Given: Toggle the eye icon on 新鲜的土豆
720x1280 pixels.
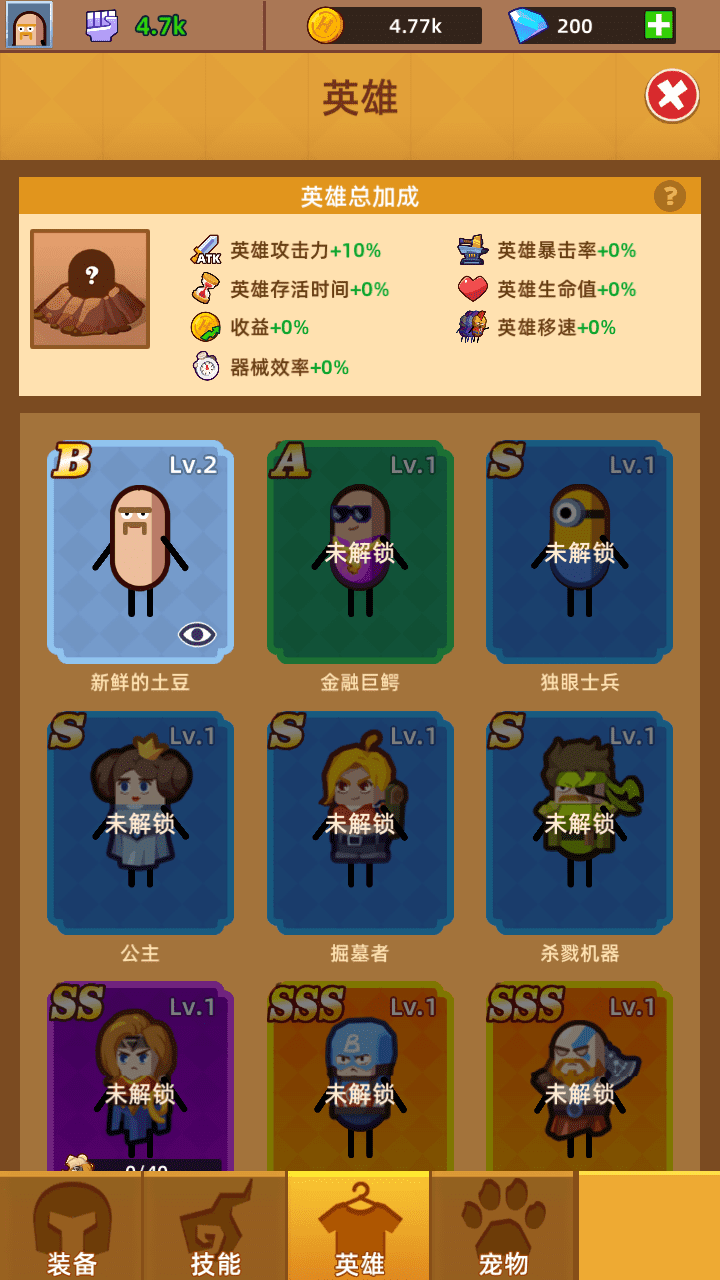Looking at the screenshot, I should [197, 634].
